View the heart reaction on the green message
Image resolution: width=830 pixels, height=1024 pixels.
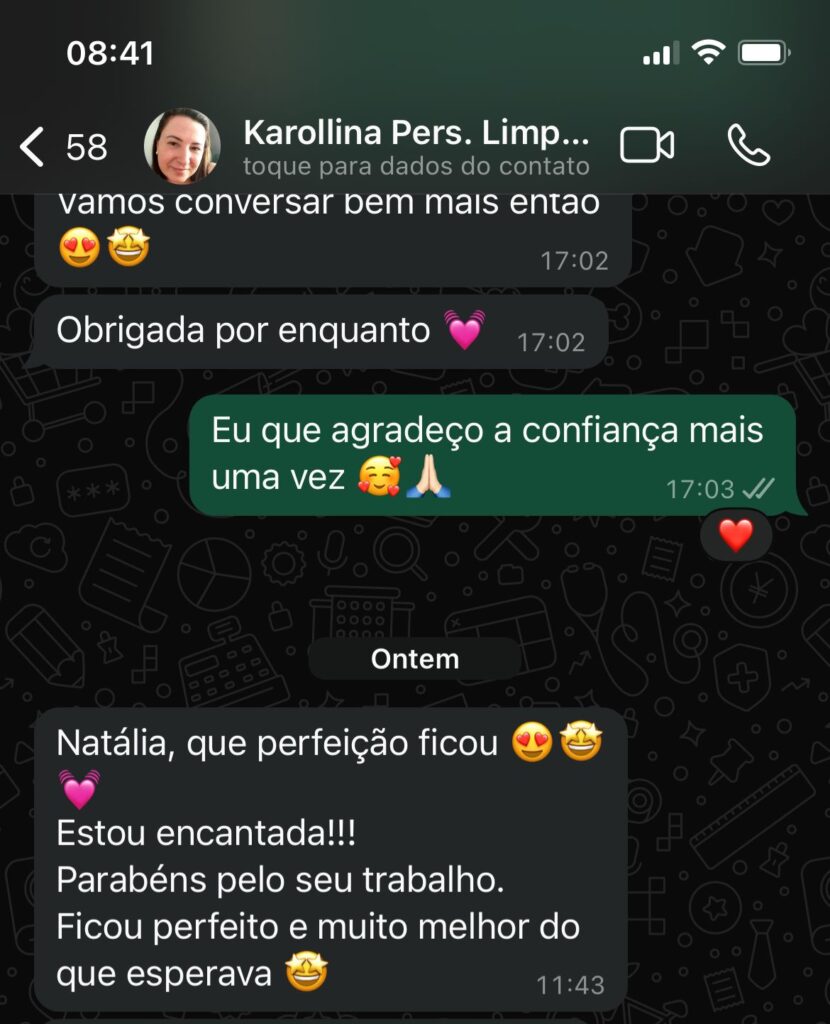pyautogui.click(x=736, y=536)
